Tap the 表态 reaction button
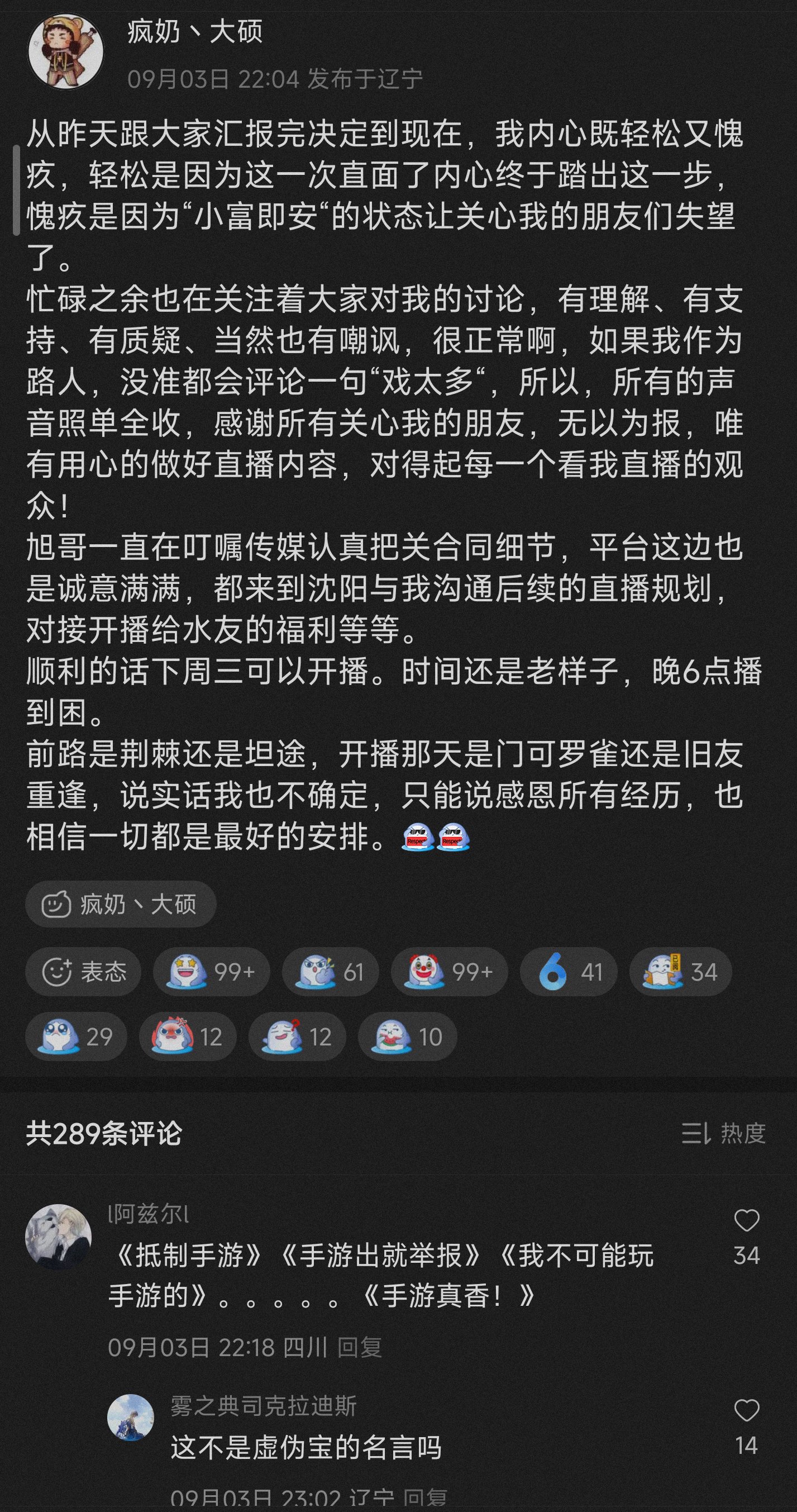Screen dimensions: 797x1512 click(x=83, y=972)
